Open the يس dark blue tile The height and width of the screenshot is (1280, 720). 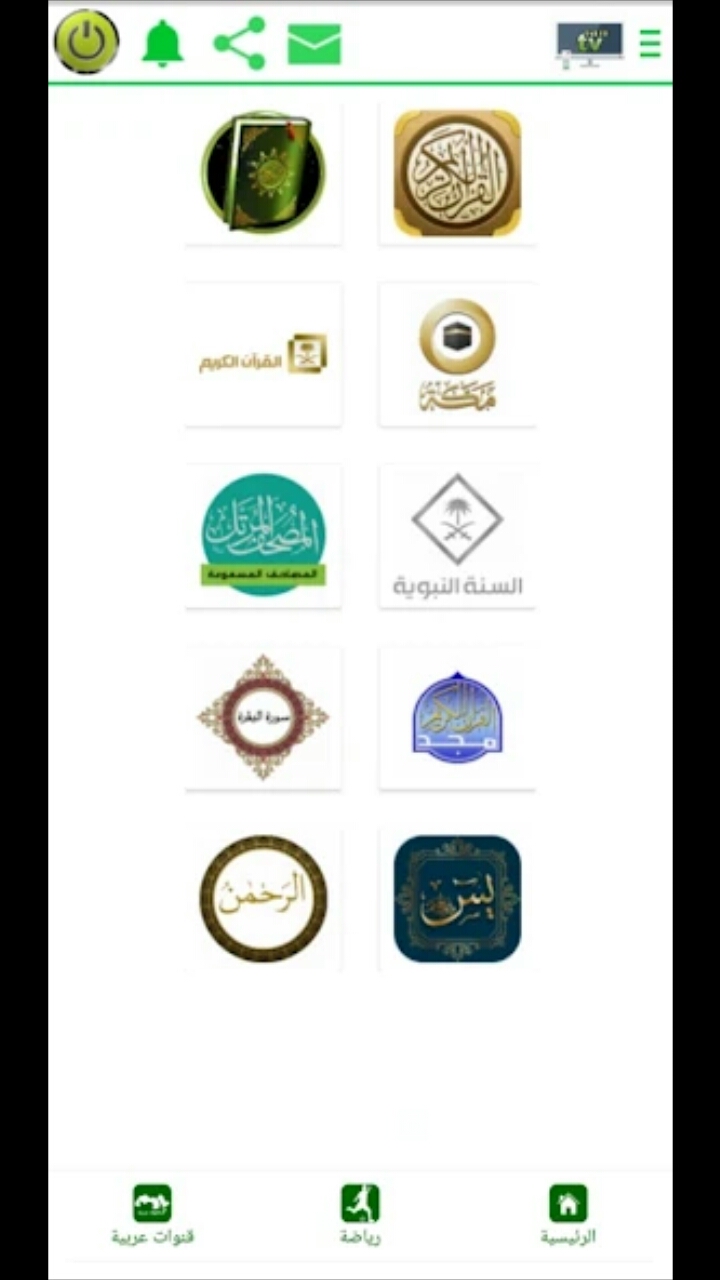457,899
